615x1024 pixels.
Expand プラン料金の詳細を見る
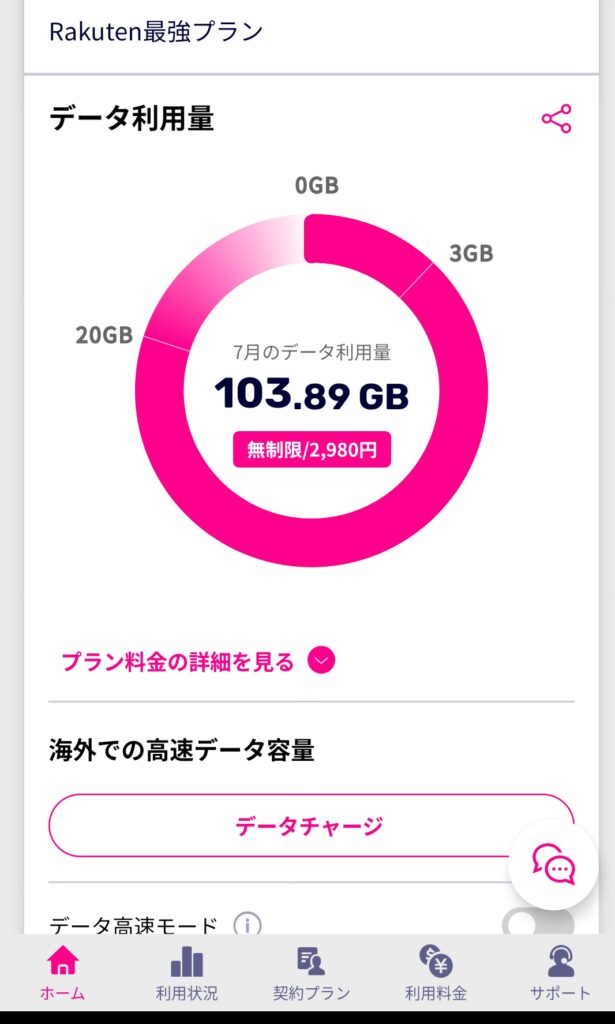[198, 662]
